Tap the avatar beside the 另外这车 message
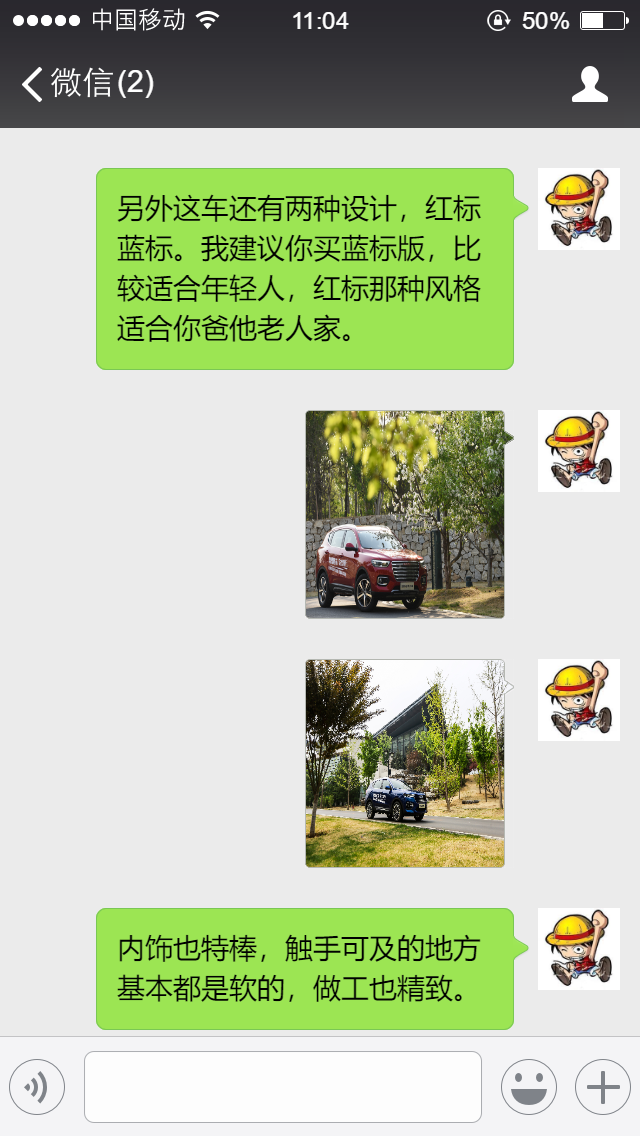The height and width of the screenshot is (1136, 640). [579, 209]
